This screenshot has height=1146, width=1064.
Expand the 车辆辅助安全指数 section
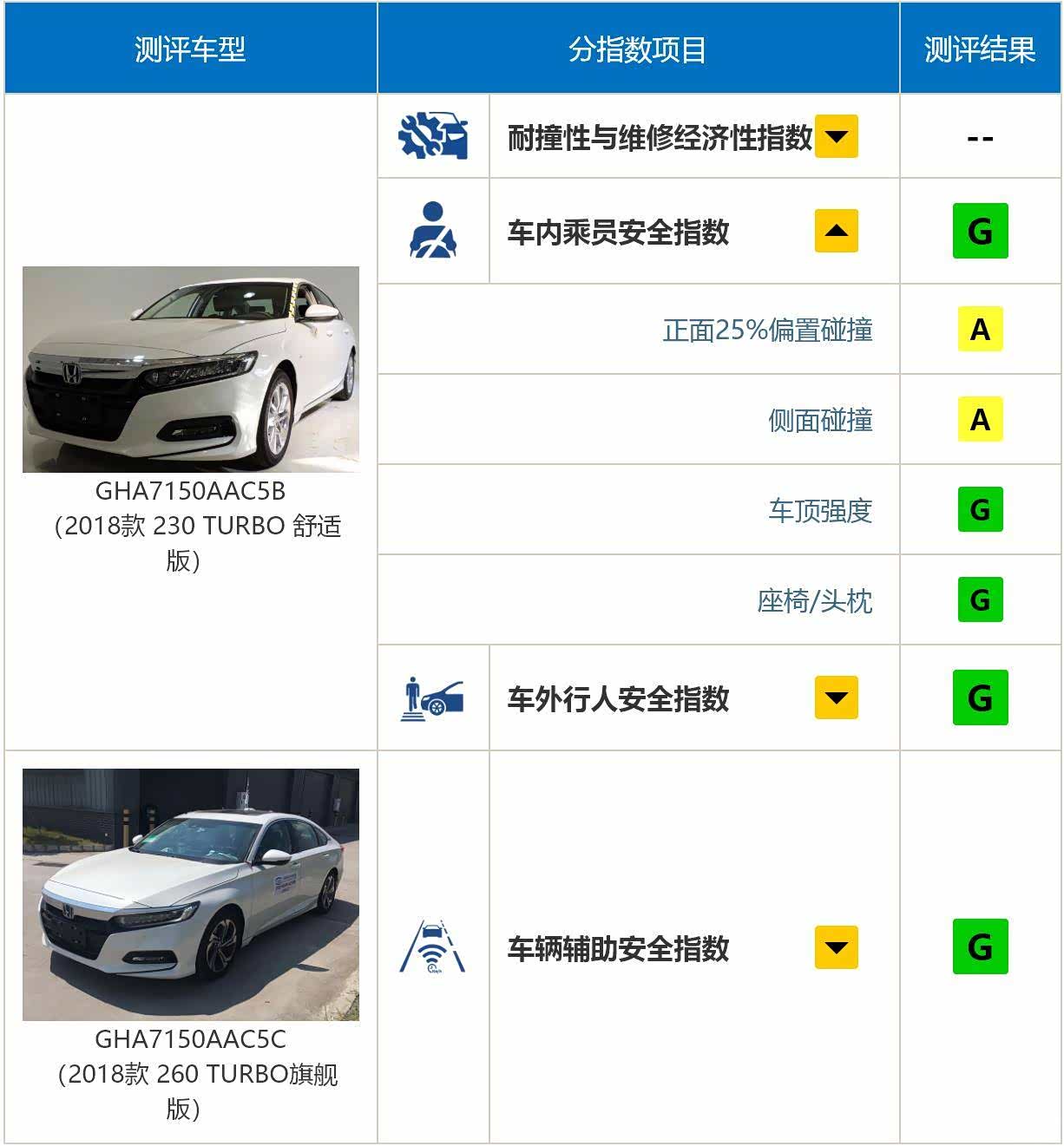[836, 947]
